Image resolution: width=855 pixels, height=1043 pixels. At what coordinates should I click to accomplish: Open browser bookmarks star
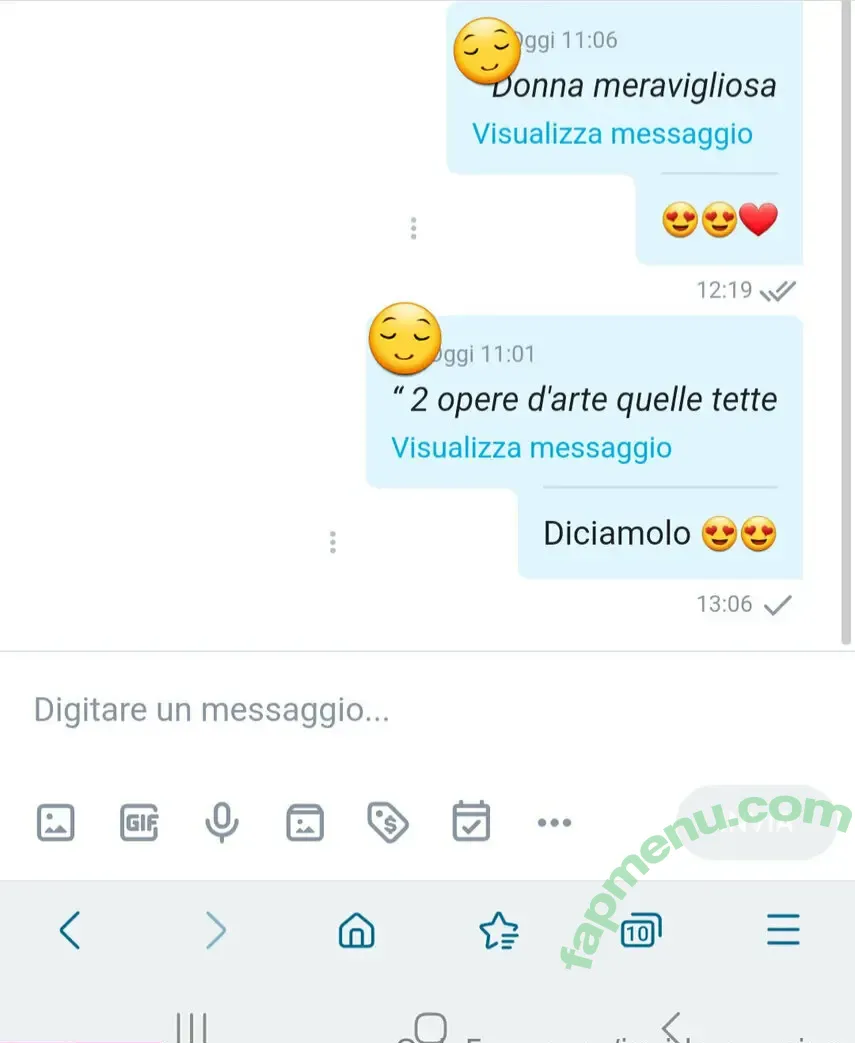498,931
